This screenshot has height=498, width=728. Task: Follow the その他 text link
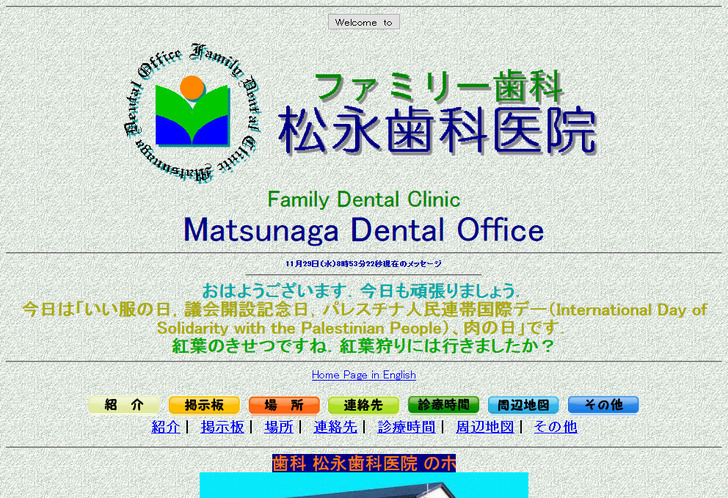(555, 427)
